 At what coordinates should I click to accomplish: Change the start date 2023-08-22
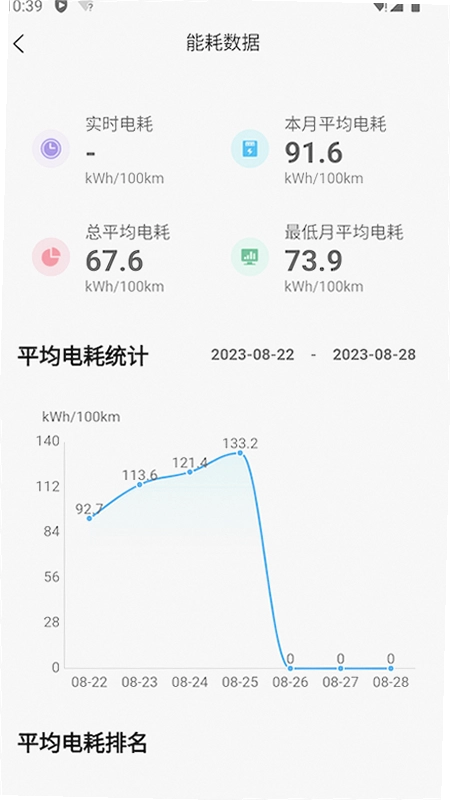(253, 355)
